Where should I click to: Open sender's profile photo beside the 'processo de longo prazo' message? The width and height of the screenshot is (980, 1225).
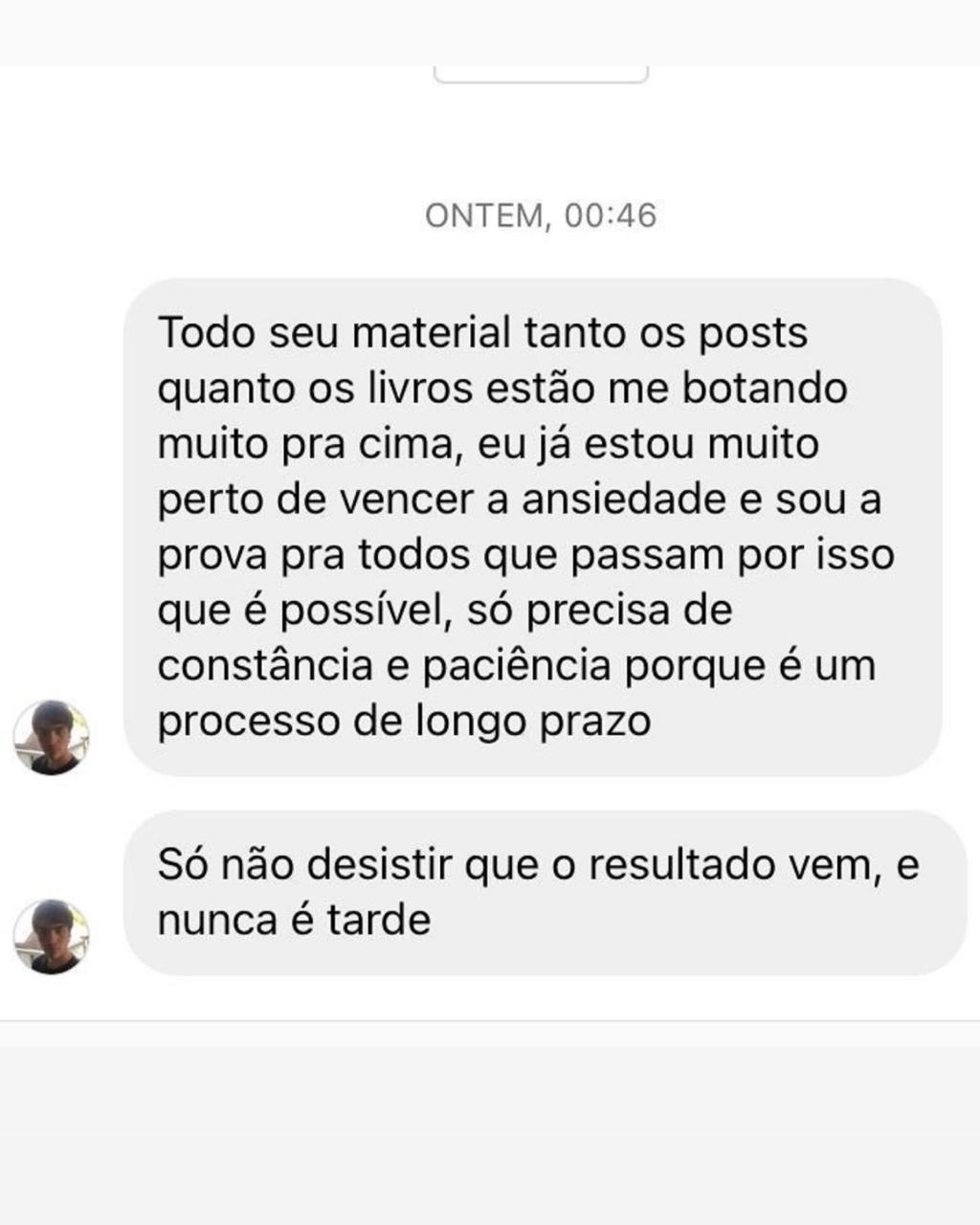51,737
